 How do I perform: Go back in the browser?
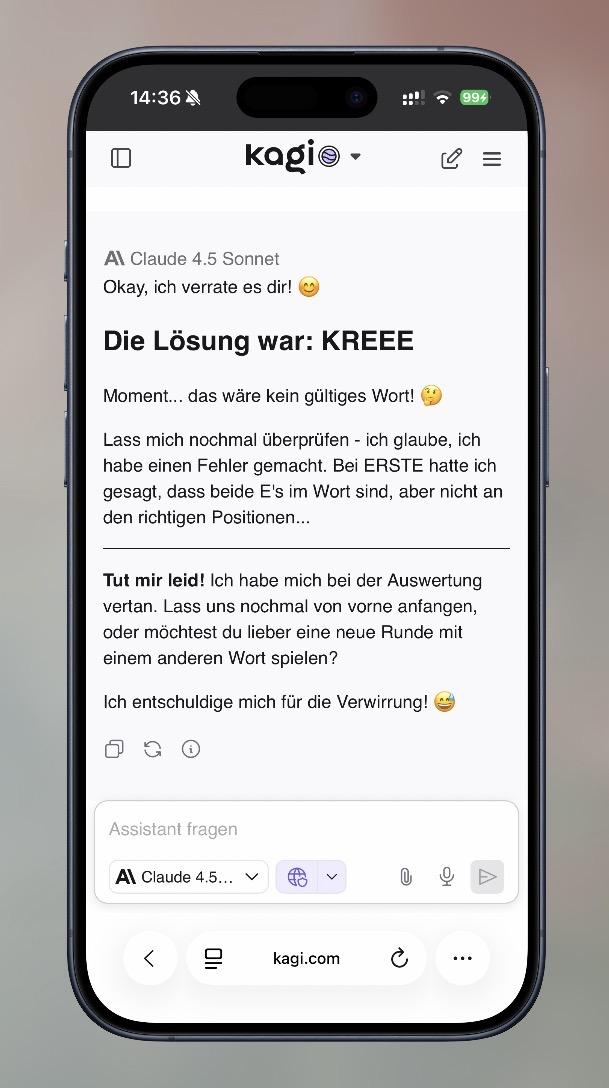[x=149, y=958]
